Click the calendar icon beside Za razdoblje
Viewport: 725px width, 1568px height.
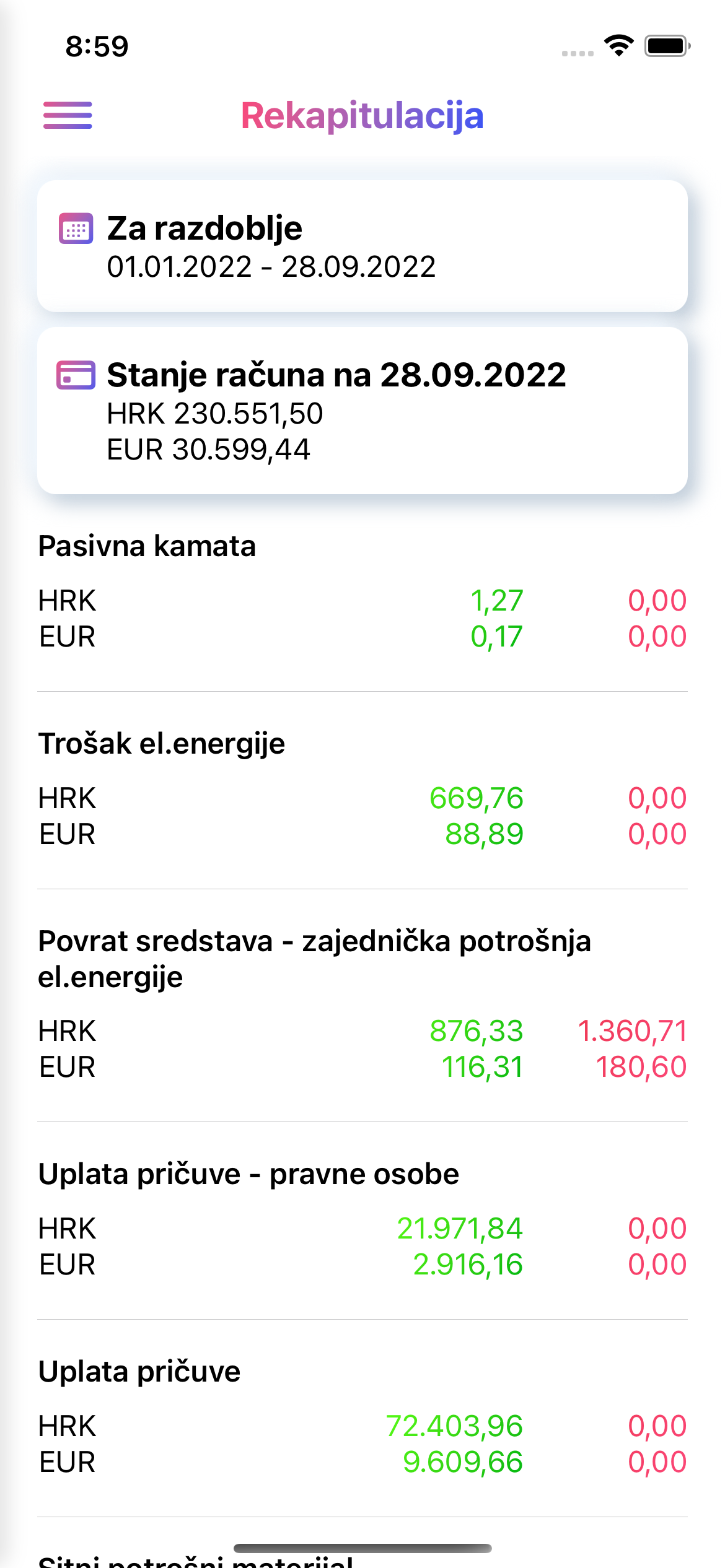(76, 228)
